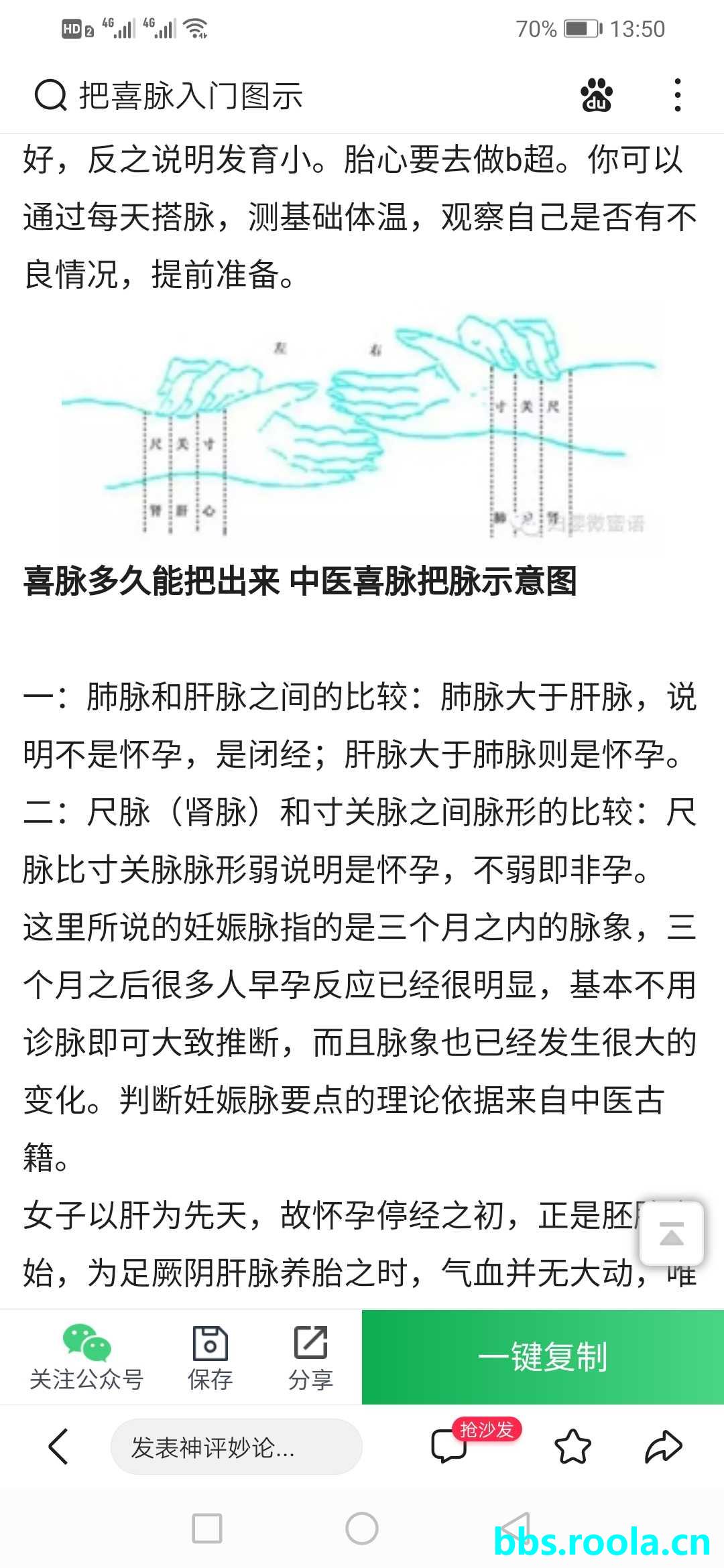Tap the comment field 发表神评妙论
Image resolution: width=724 pixels, height=1568 pixels.
coord(236,1447)
